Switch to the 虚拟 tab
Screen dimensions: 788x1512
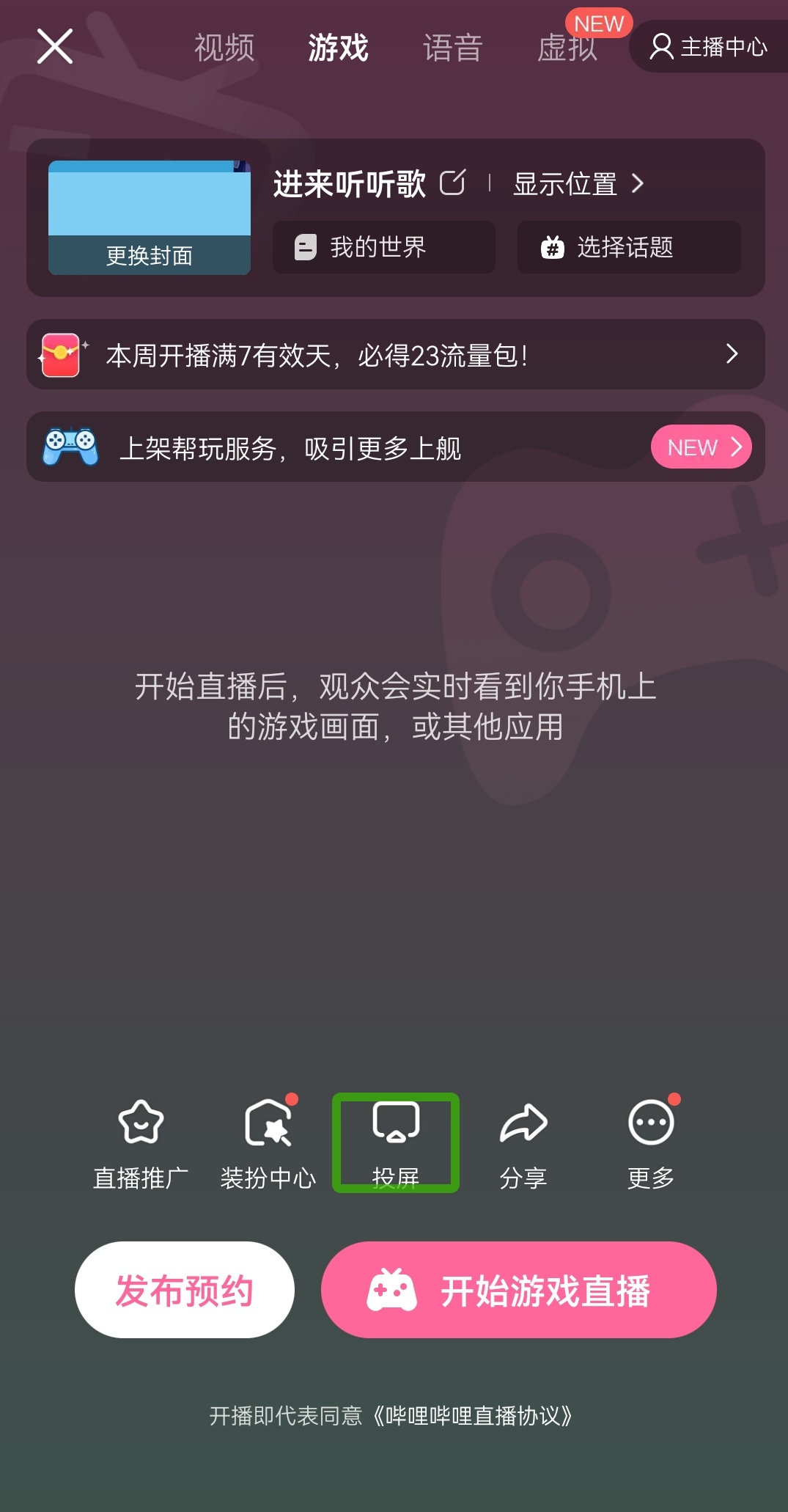[x=567, y=48]
